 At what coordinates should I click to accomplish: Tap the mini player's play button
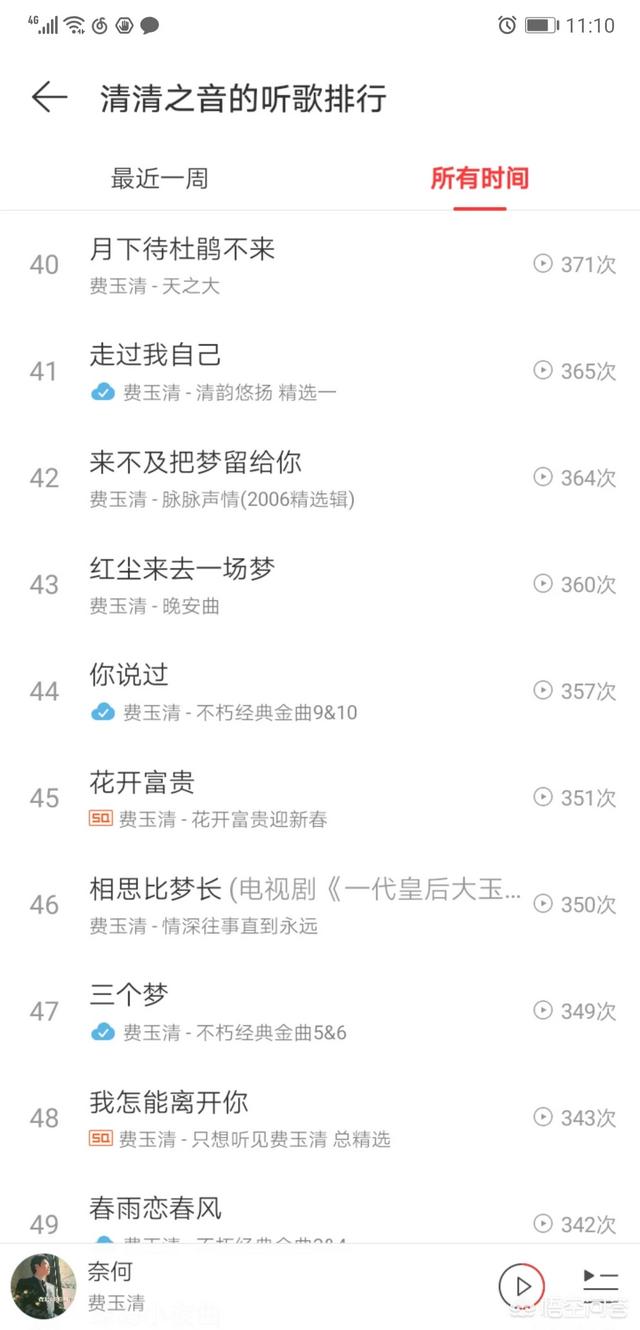[x=521, y=1286]
